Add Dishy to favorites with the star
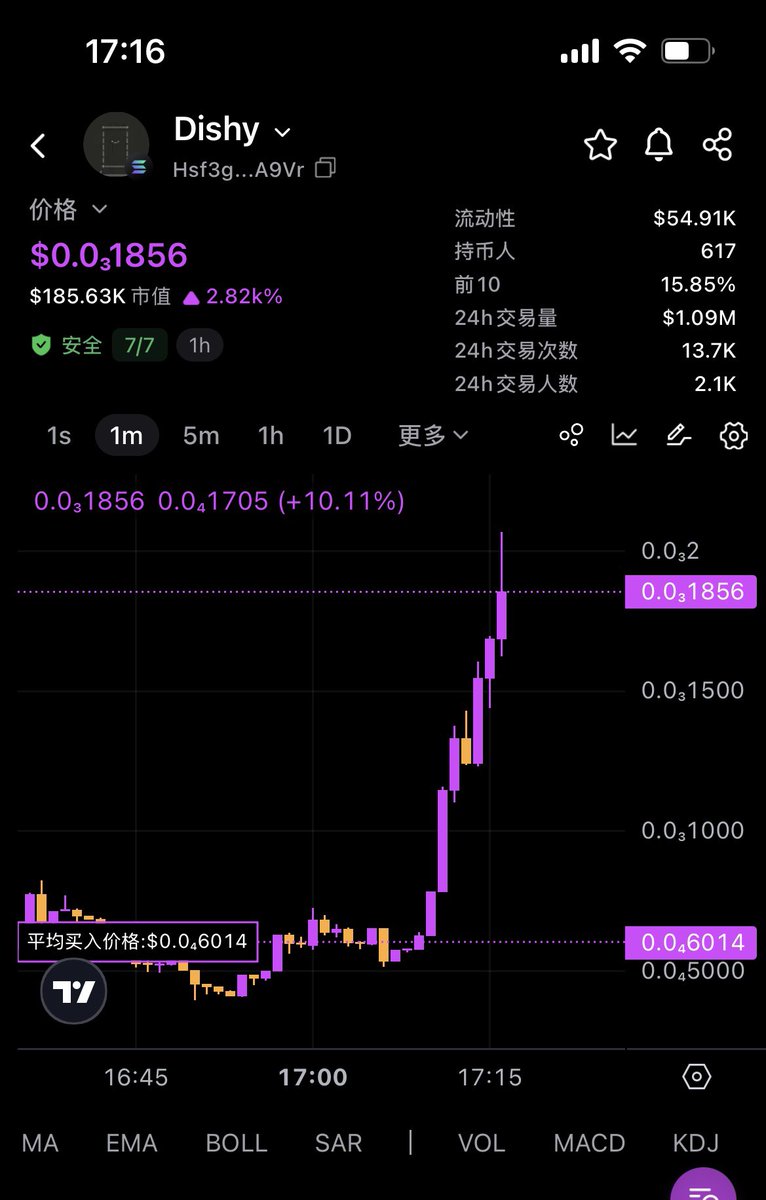This screenshot has width=766, height=1200. pos(600,145)
